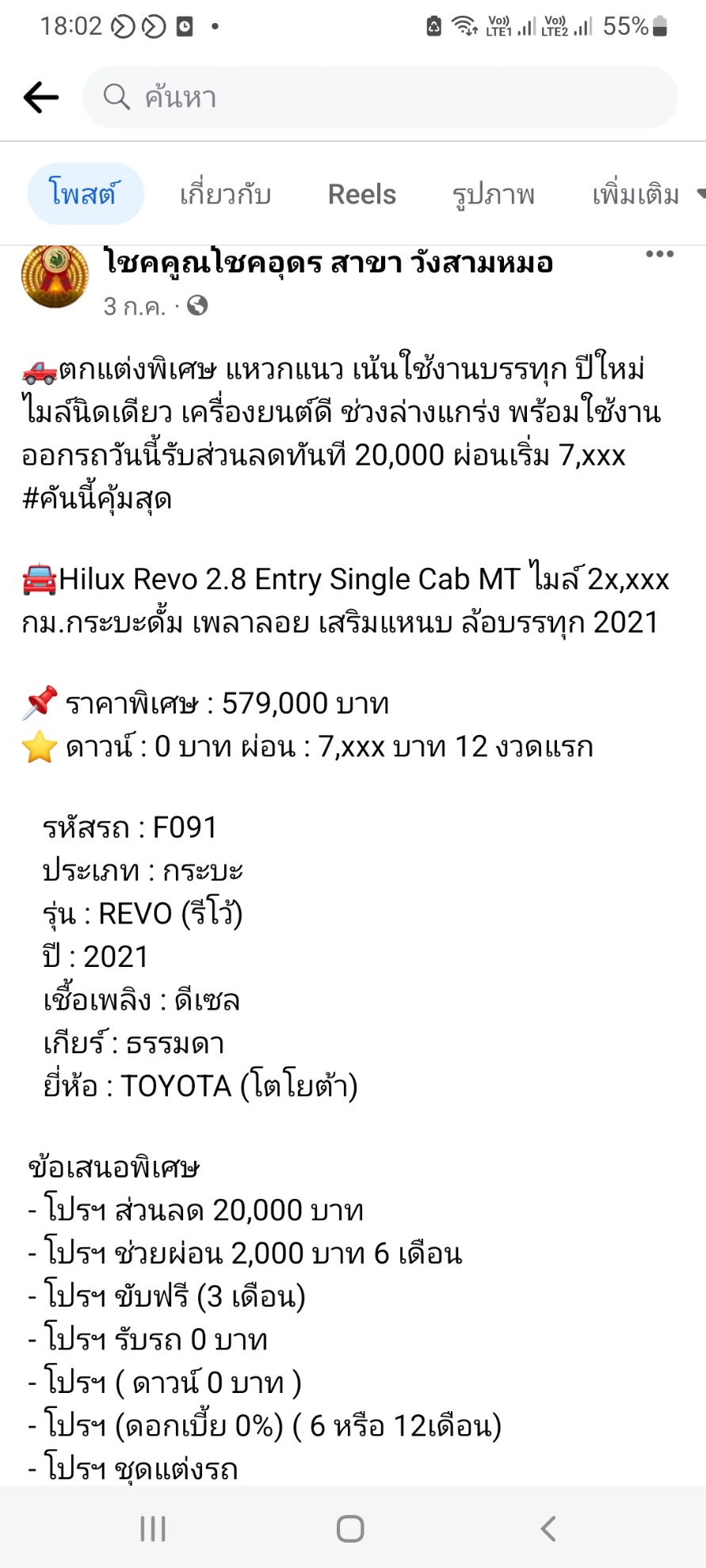706x1568 pixels.
Task: Tap the #คันนี้คุ้มสุด hashtag
Action: tap(97, 499)
